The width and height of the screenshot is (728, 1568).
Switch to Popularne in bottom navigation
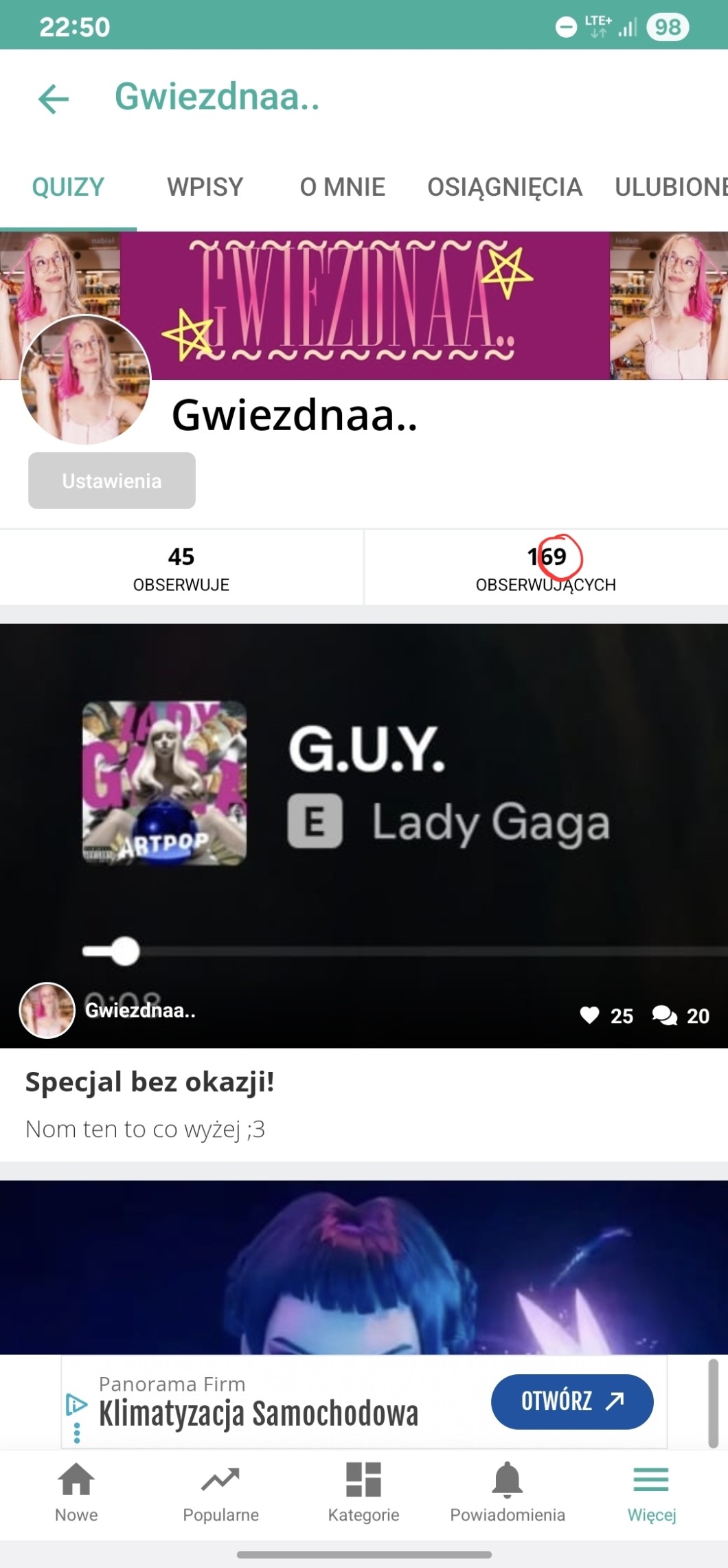click(220, 1491)
